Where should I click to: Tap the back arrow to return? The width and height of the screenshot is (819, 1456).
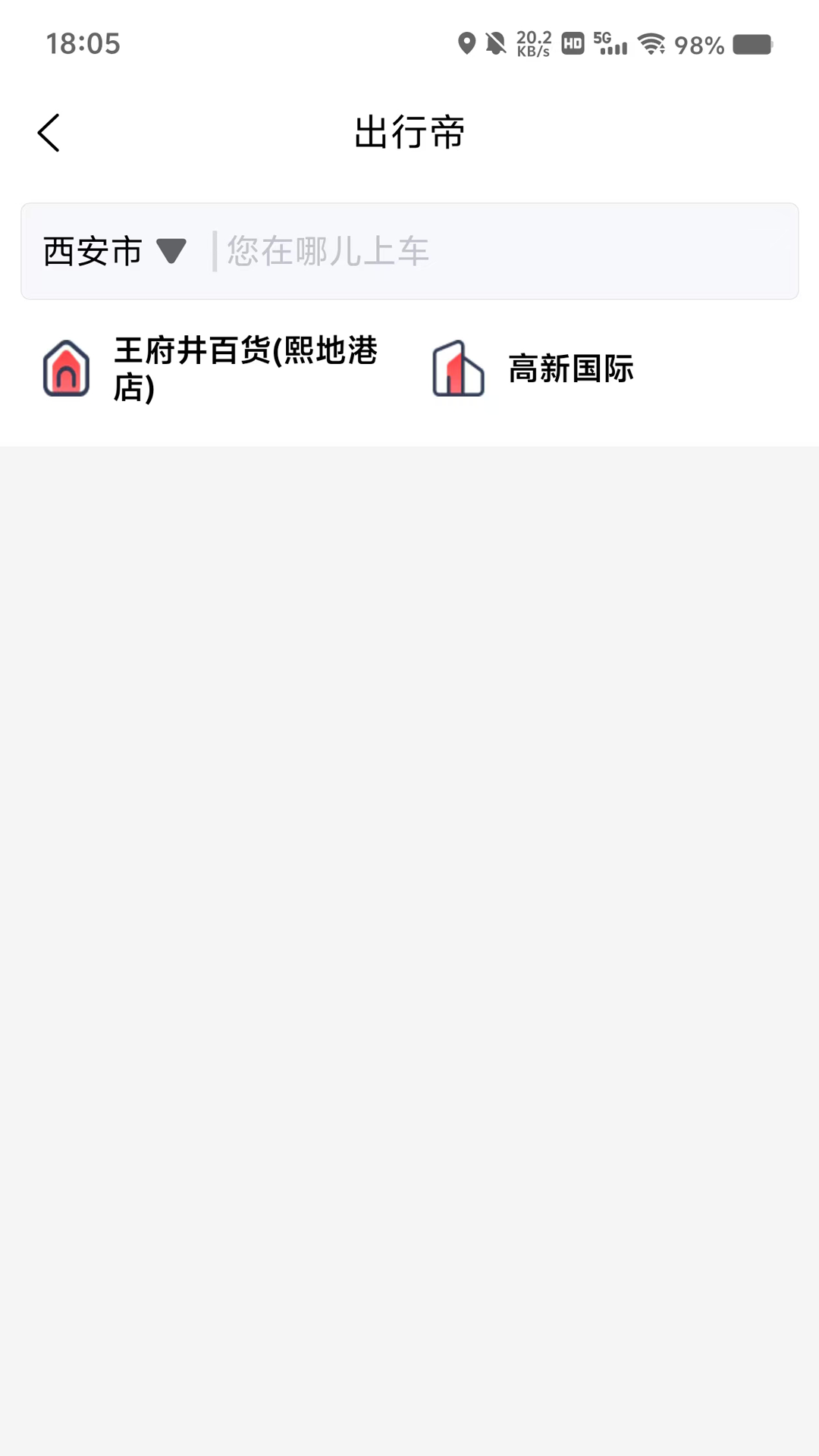[x=49, y=131]
